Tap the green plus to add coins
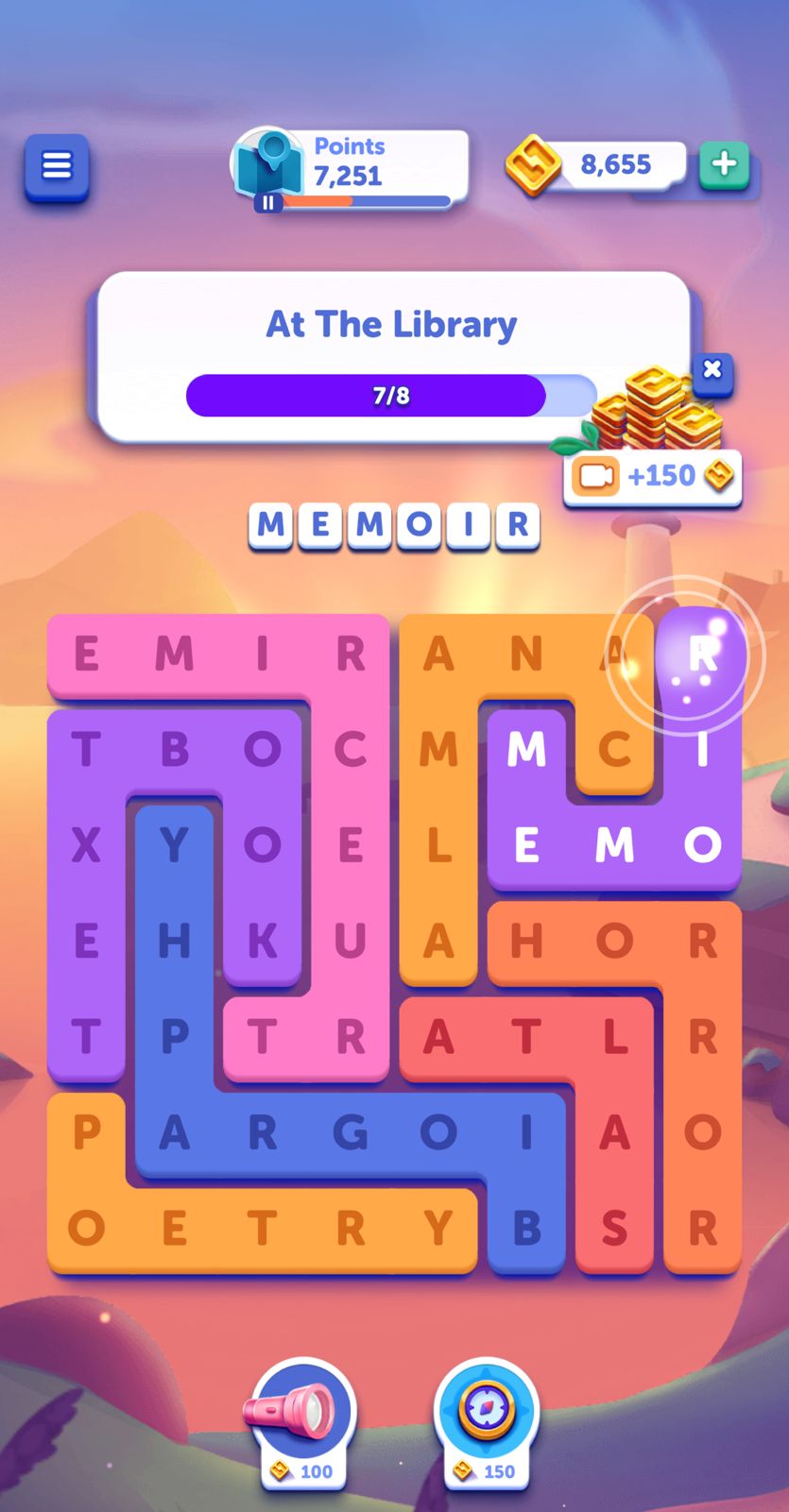Image resolution: width=789 pixels, height=1512 pixels. [724, 164]
